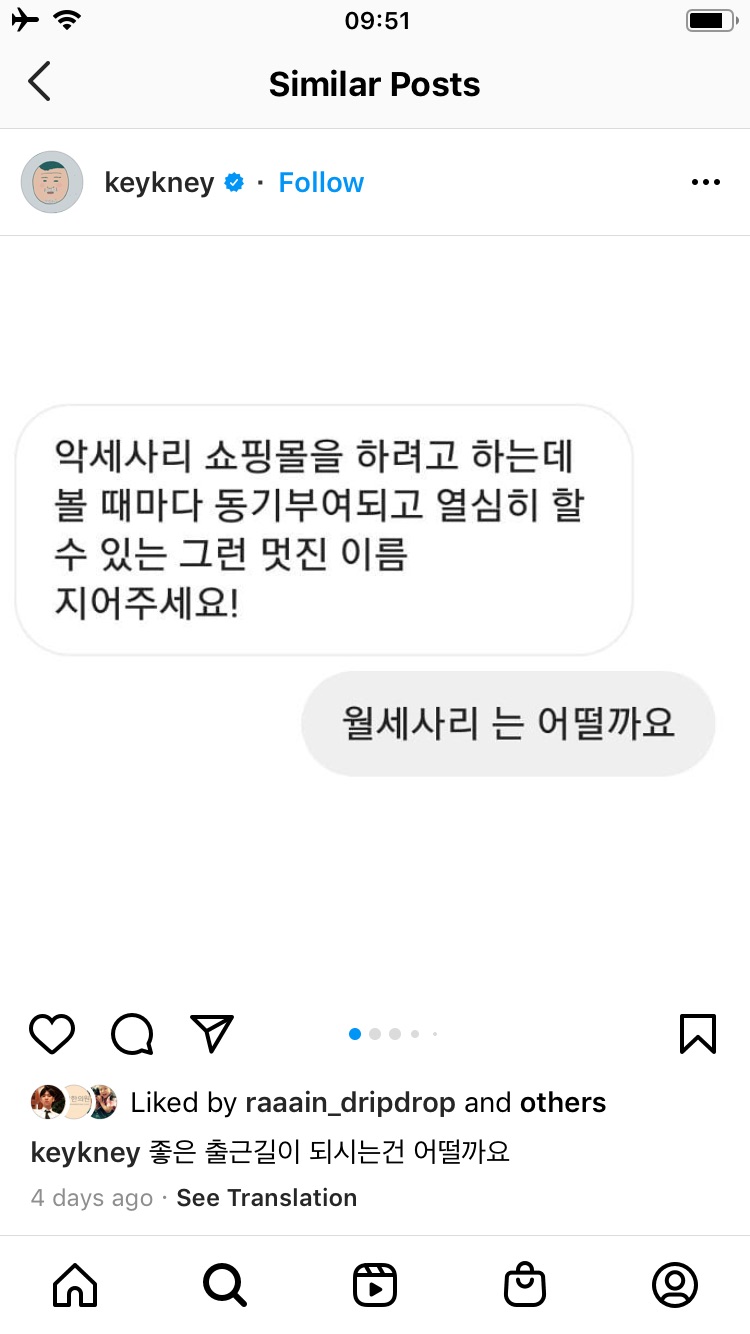Like keykney's post with the heart
Image resolution: width=750 pixels, height=1334 pixels.
tap(52, 1033)
